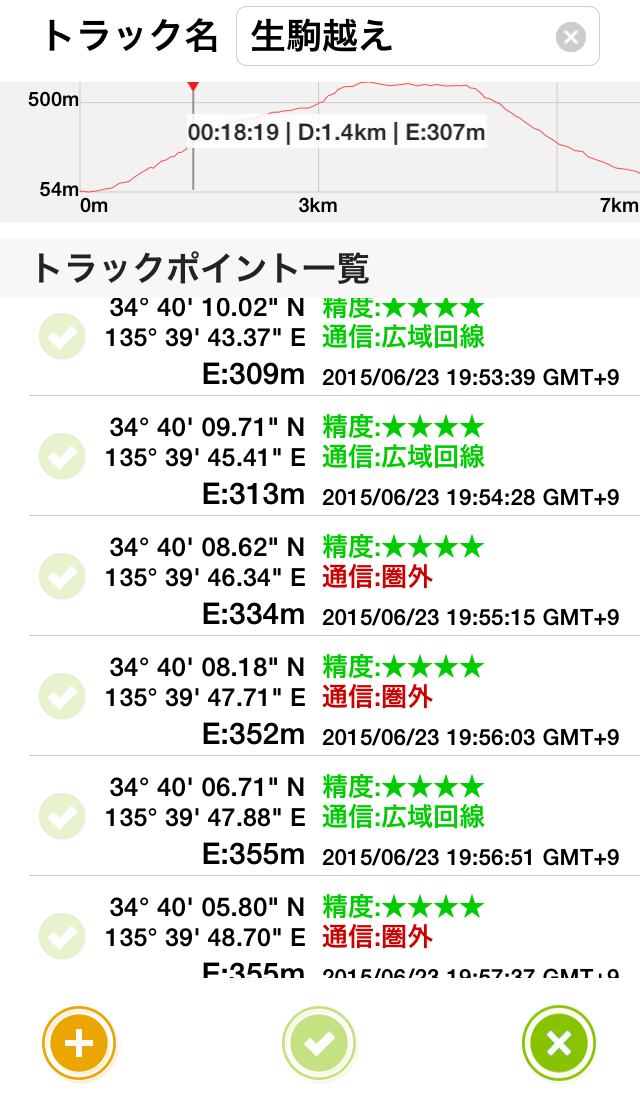
Task: Confirm with the center green checkmark button
Action: pyautogui.click(x=319, y=1044)
